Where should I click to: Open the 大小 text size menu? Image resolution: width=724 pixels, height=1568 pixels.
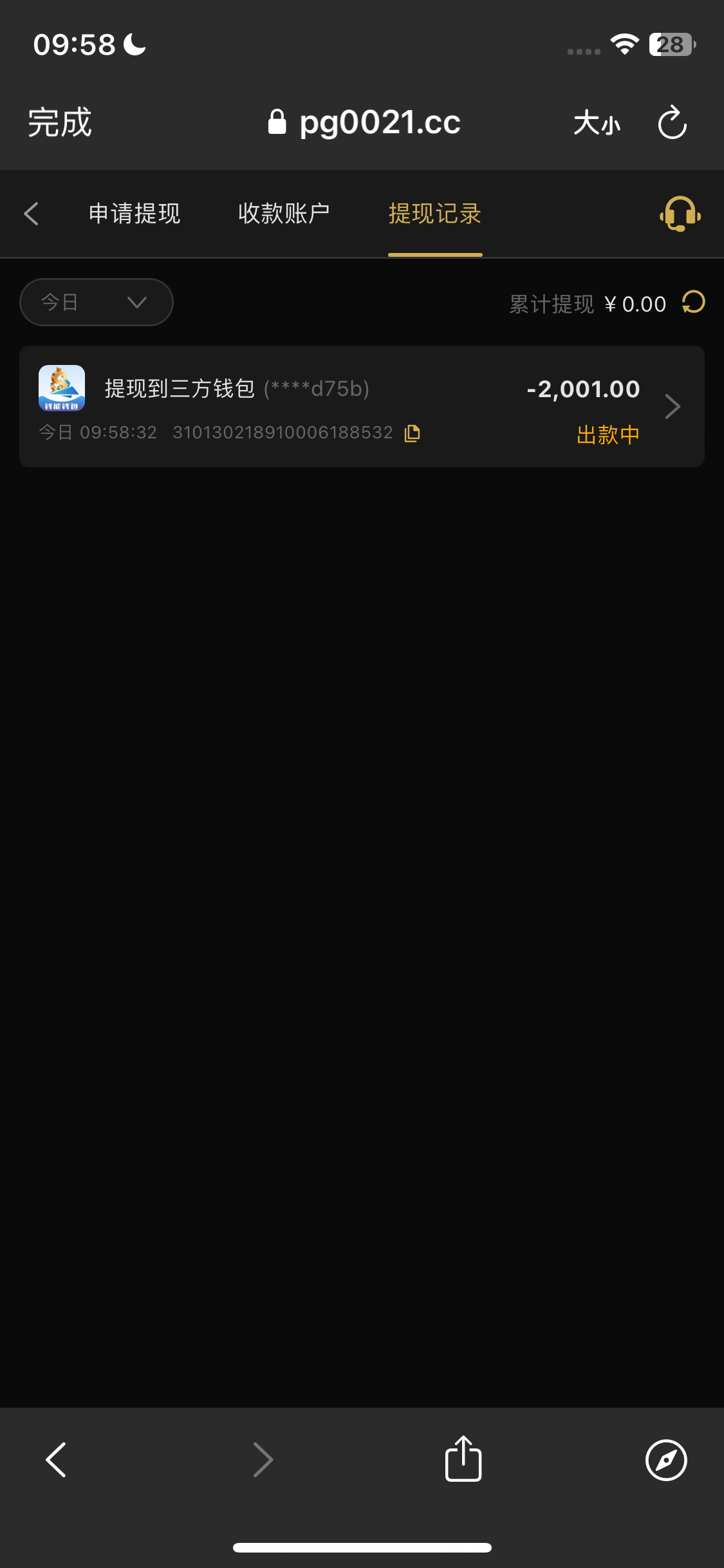pos(597,122)
